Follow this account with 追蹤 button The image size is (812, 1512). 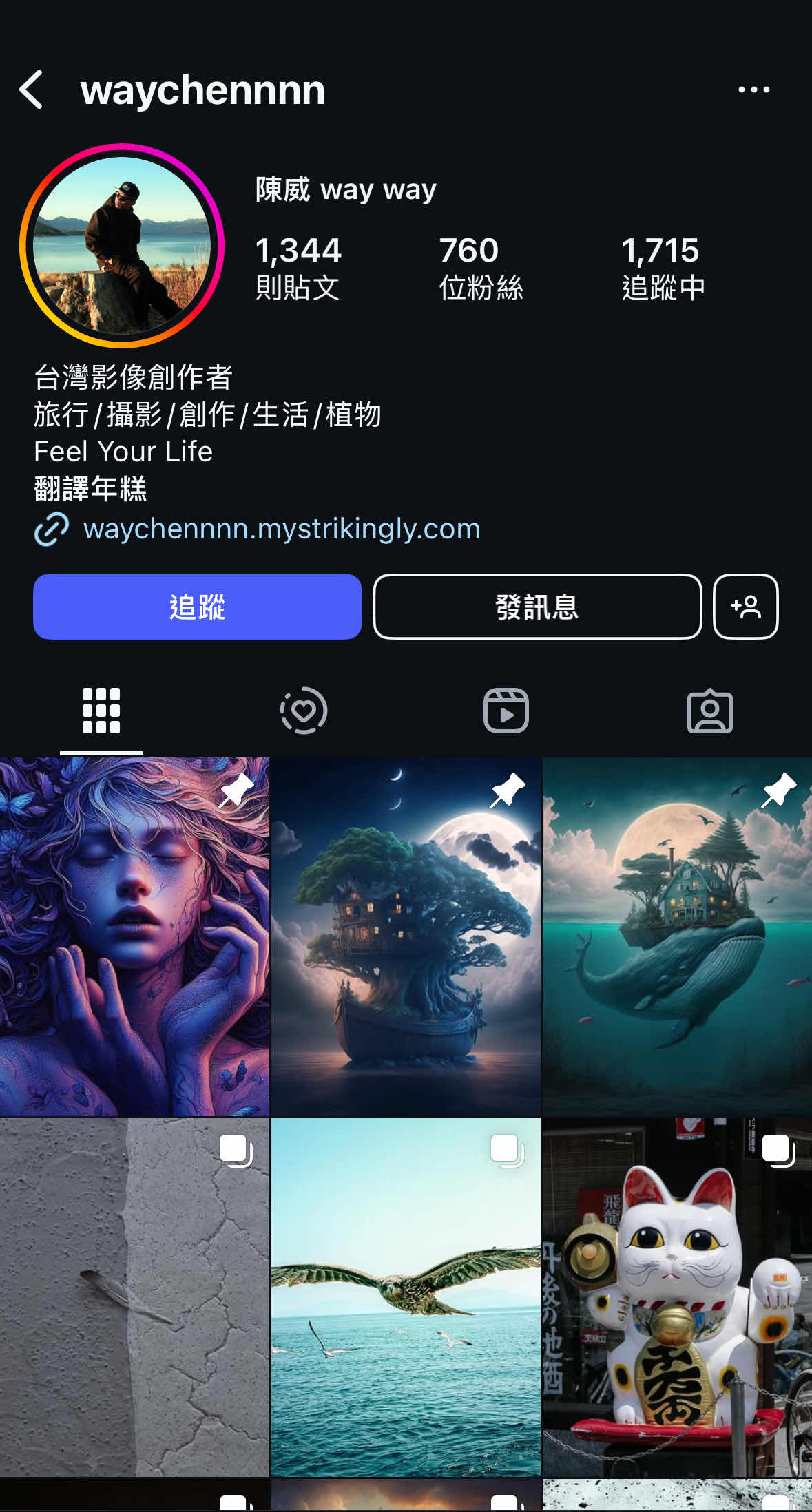[x=197, y=607]
